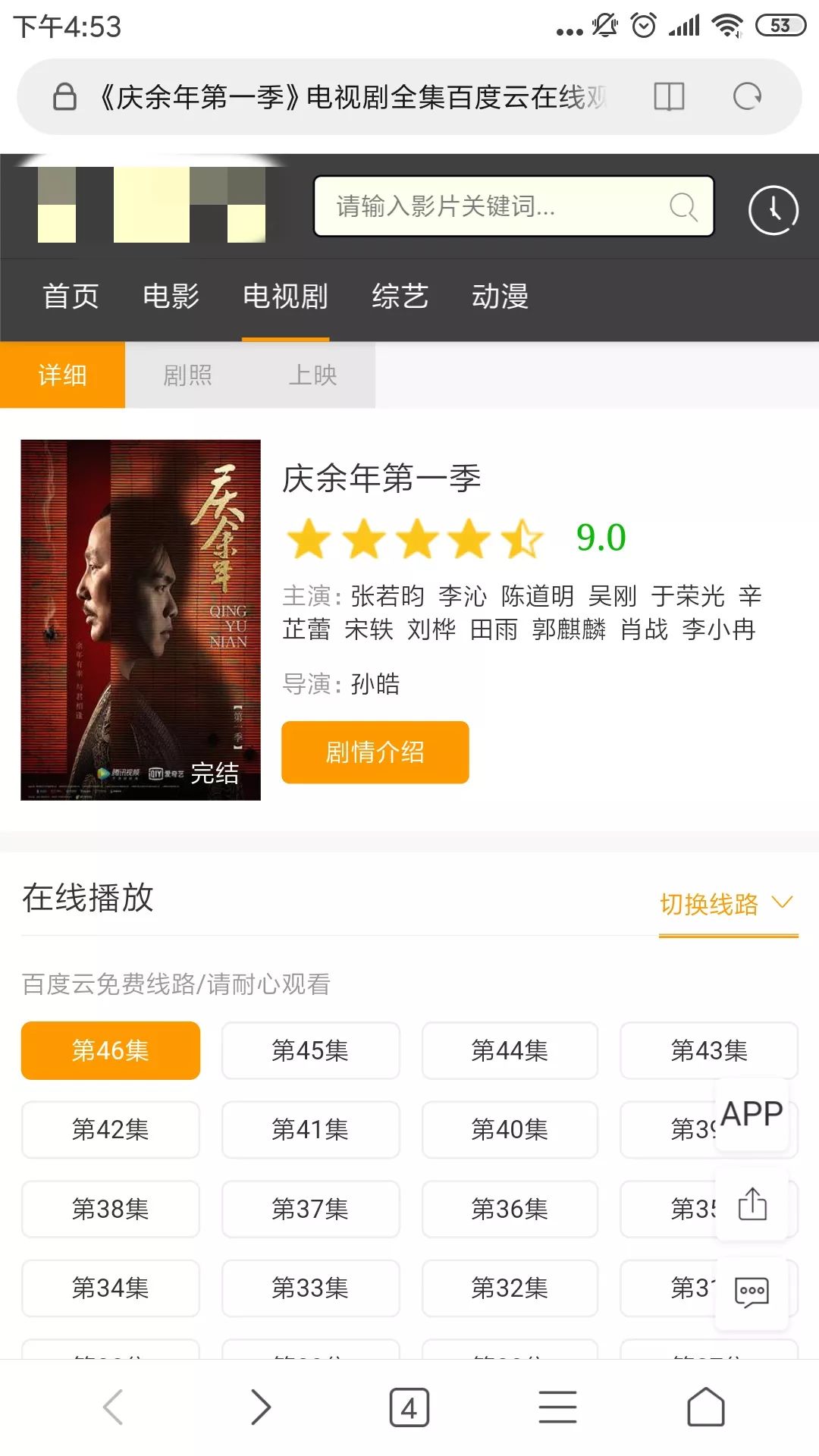The width and height of the screenshot is (819, 1456).
Task: Tap the search magnifier icon
Action: coord(682,206)
